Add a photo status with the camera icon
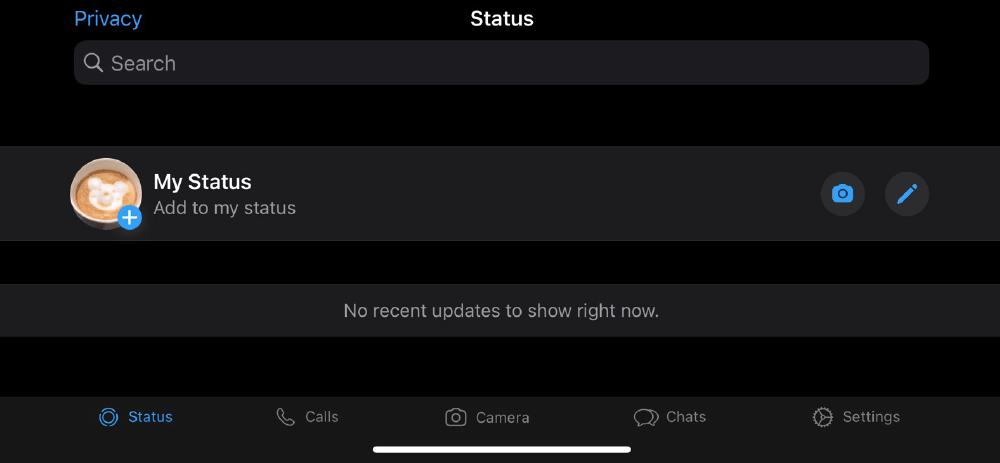This screenshot has height=463, width=1000. pyautogui.click(x=842, y=194)
